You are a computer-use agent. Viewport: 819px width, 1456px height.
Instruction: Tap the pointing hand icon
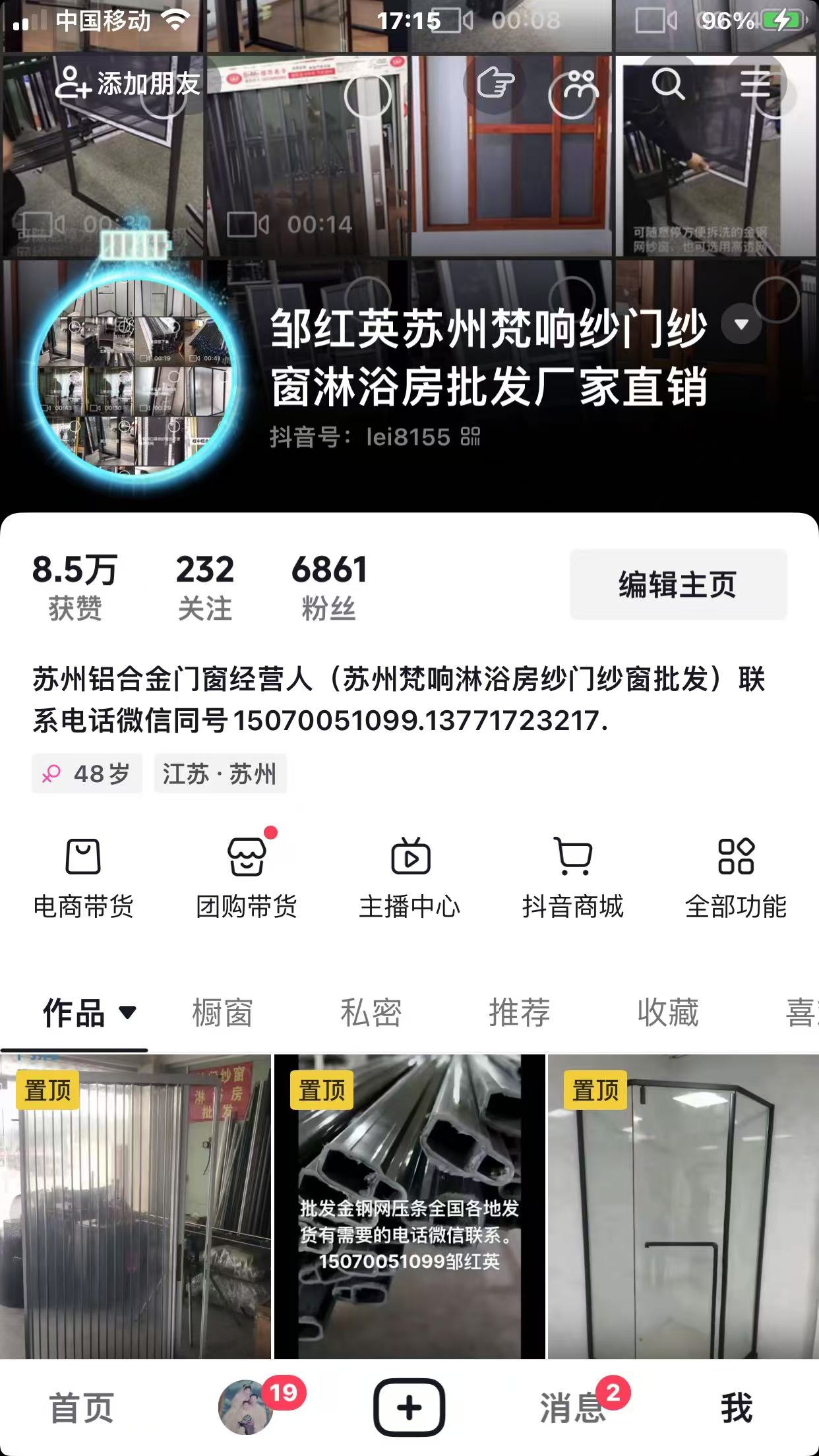[495, 84]
